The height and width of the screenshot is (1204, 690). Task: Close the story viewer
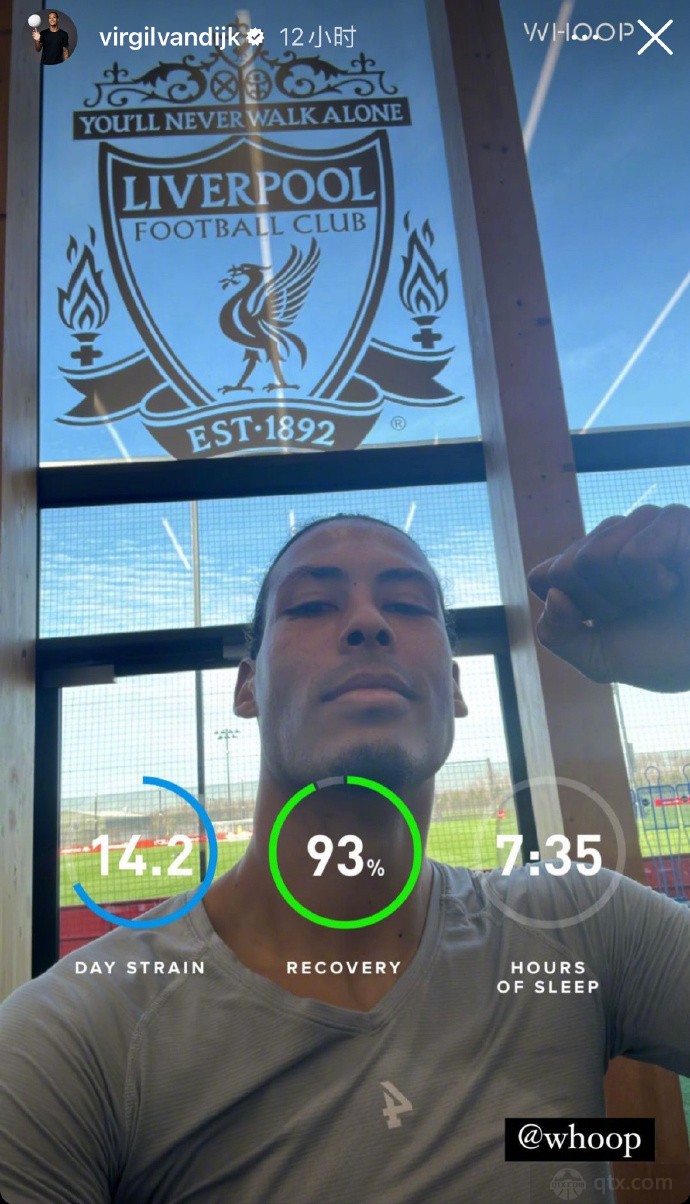point(656,37)
